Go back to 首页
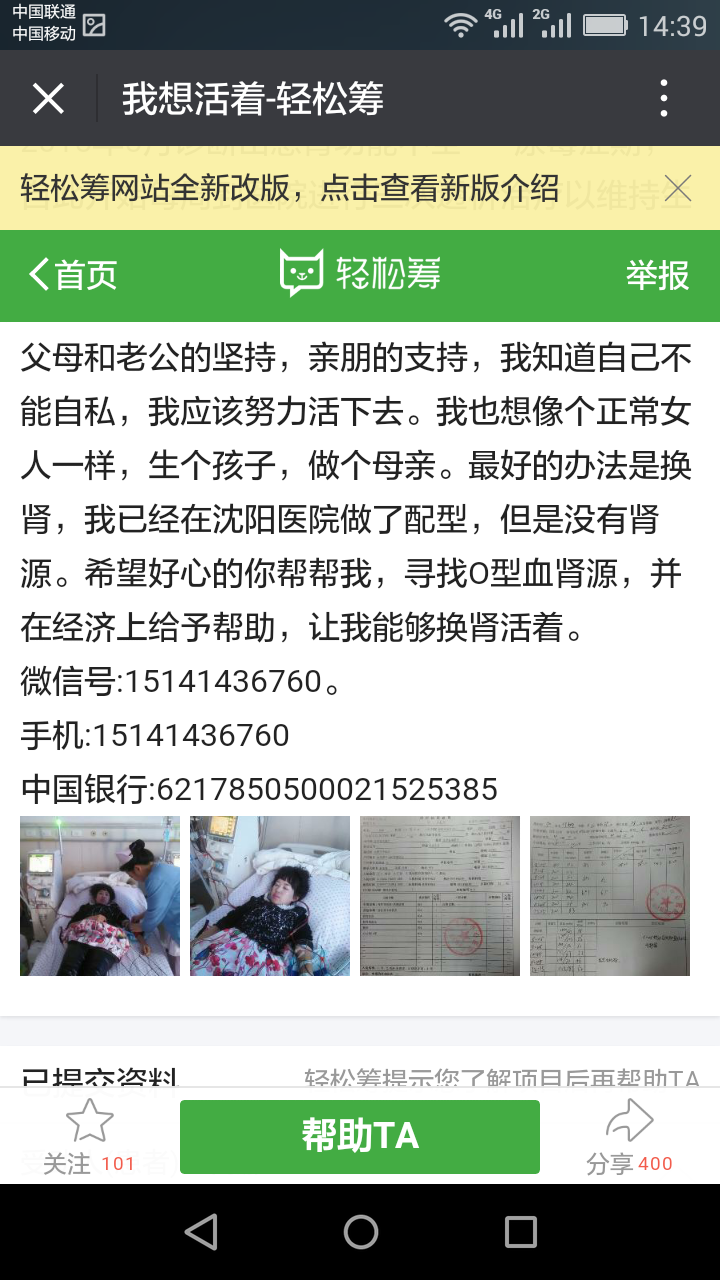Image resolution: width=720 pixels, height=1280 pixels. point(73,275)
